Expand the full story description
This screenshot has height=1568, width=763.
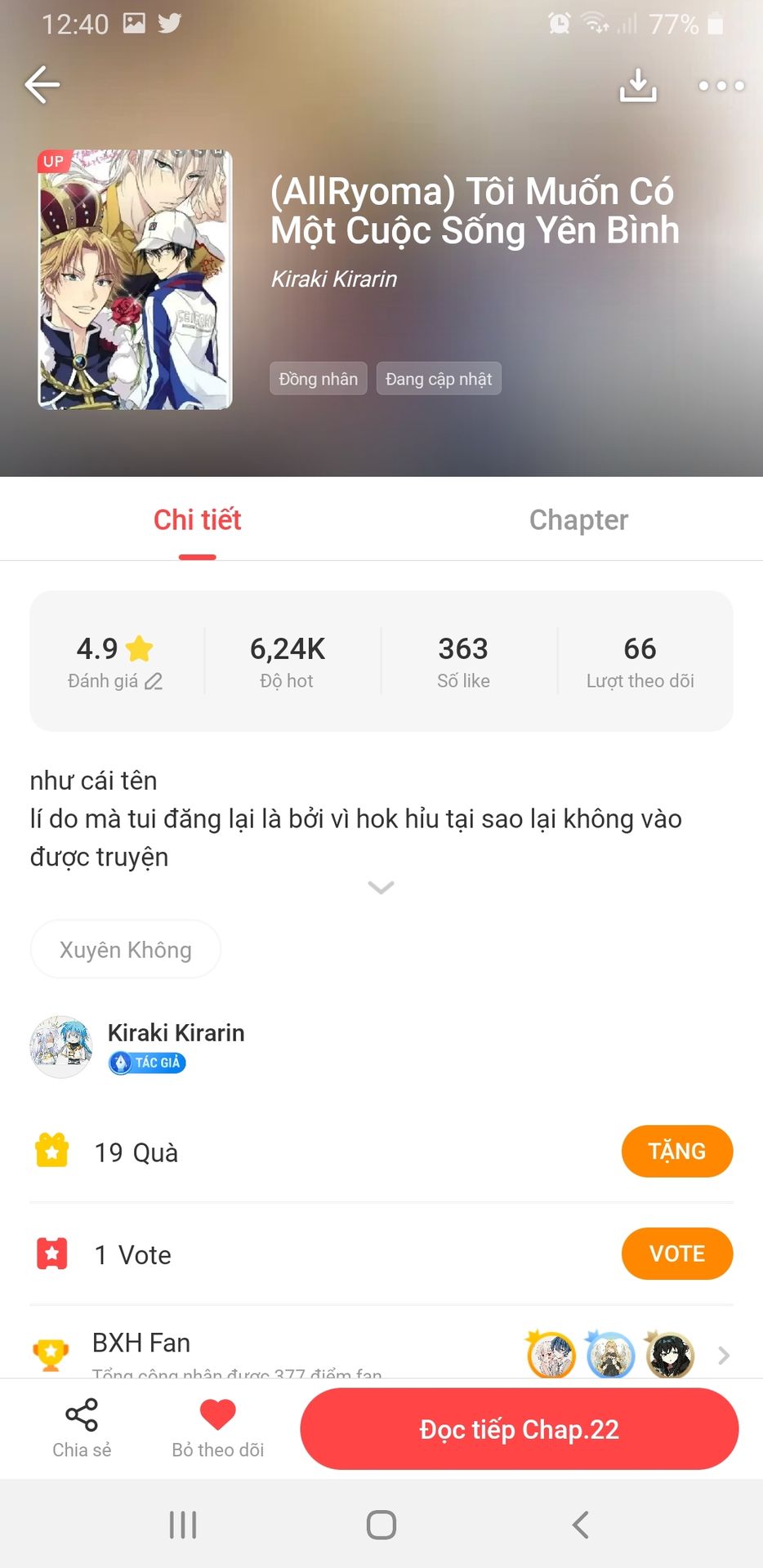click(381, 887)
